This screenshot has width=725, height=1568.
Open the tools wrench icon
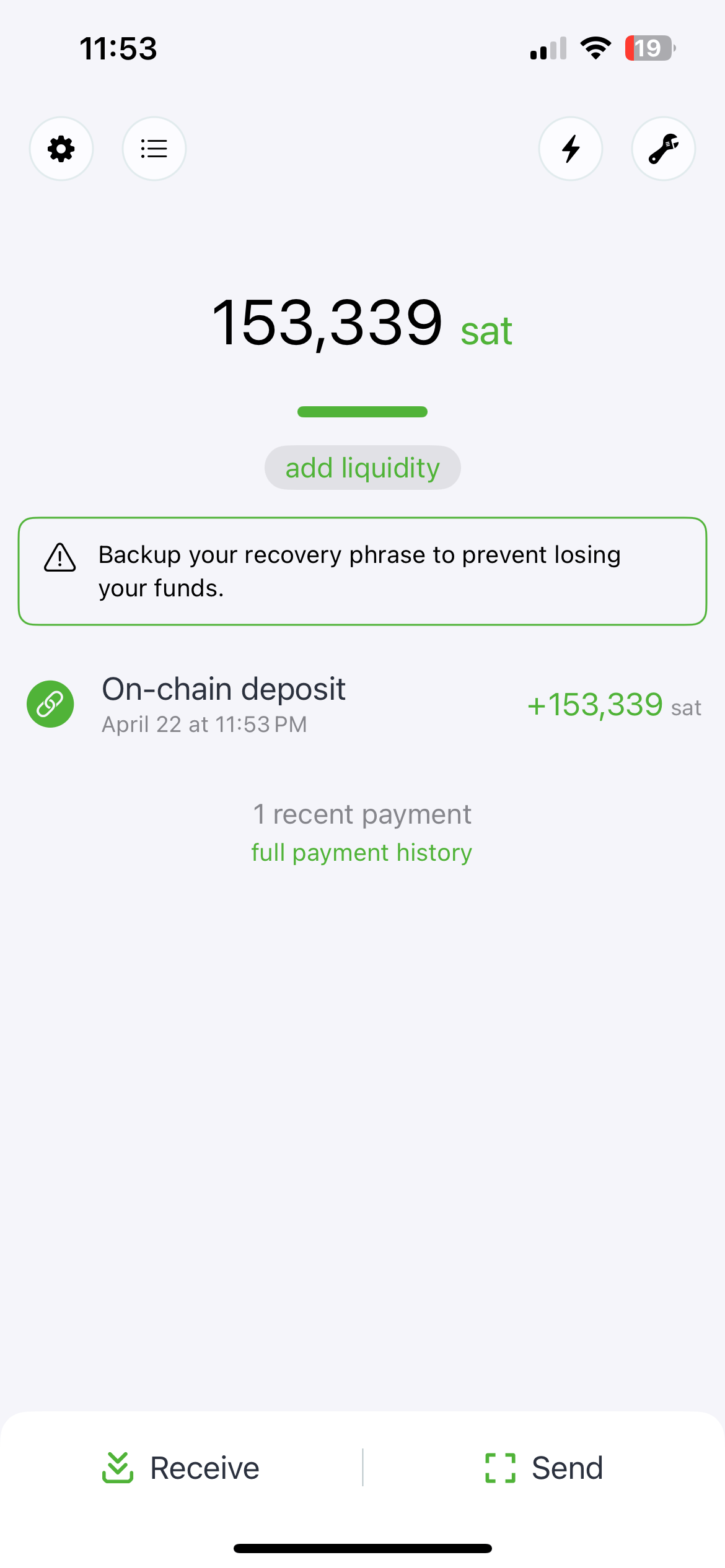click(663, 149)
